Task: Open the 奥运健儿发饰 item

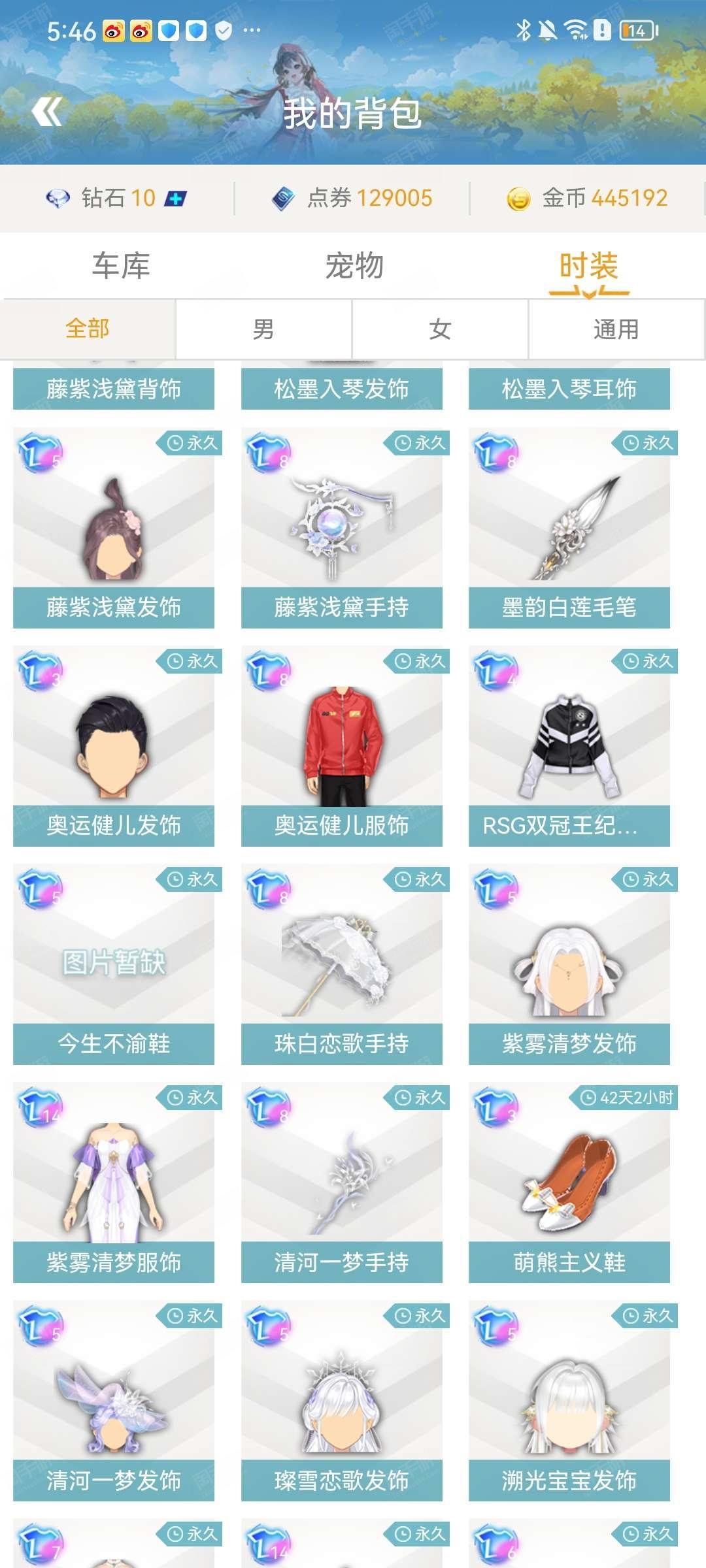Action: click(114, 747)
